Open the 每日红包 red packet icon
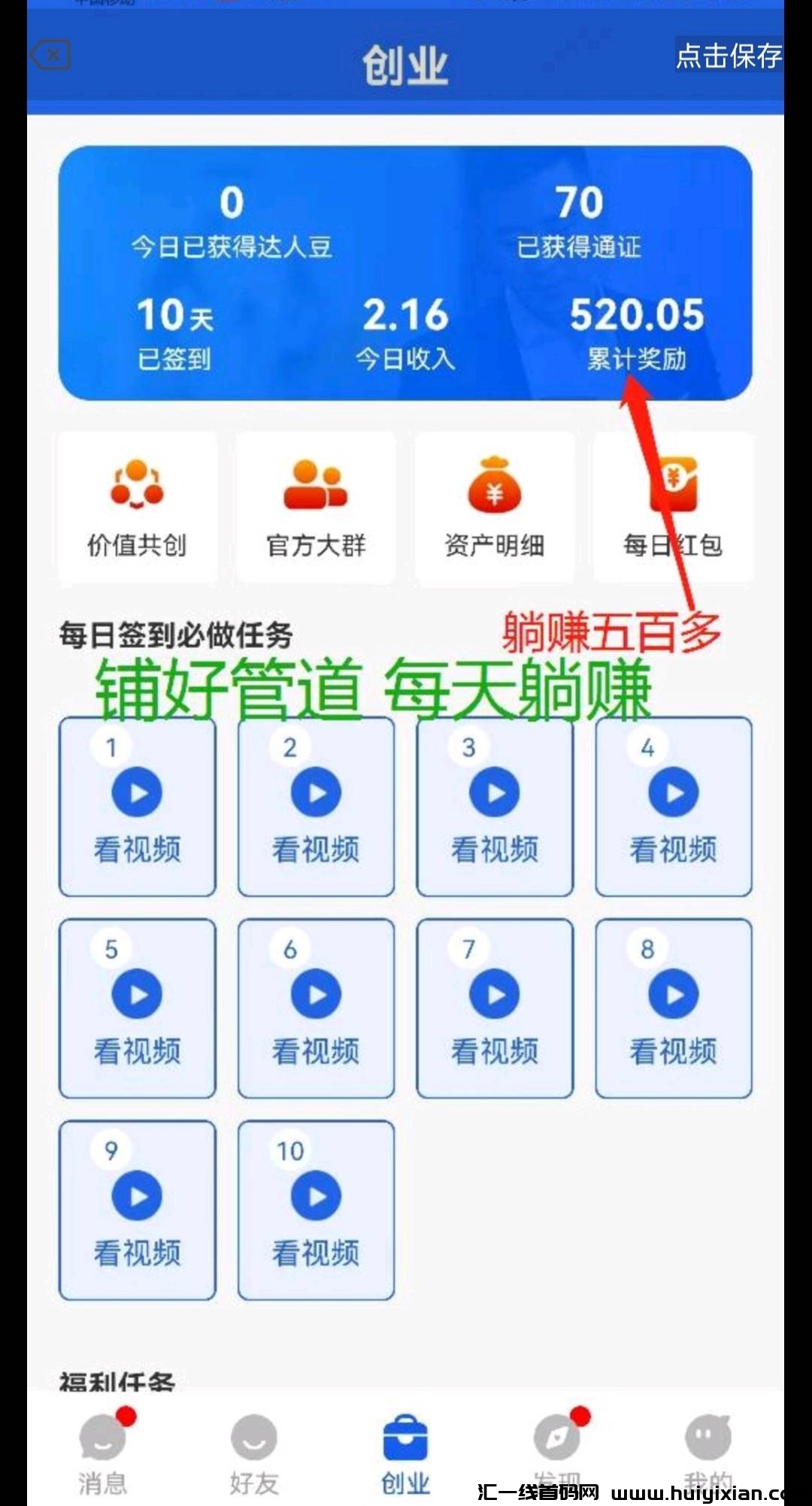 pyautogui.click(x=673, y=504)
